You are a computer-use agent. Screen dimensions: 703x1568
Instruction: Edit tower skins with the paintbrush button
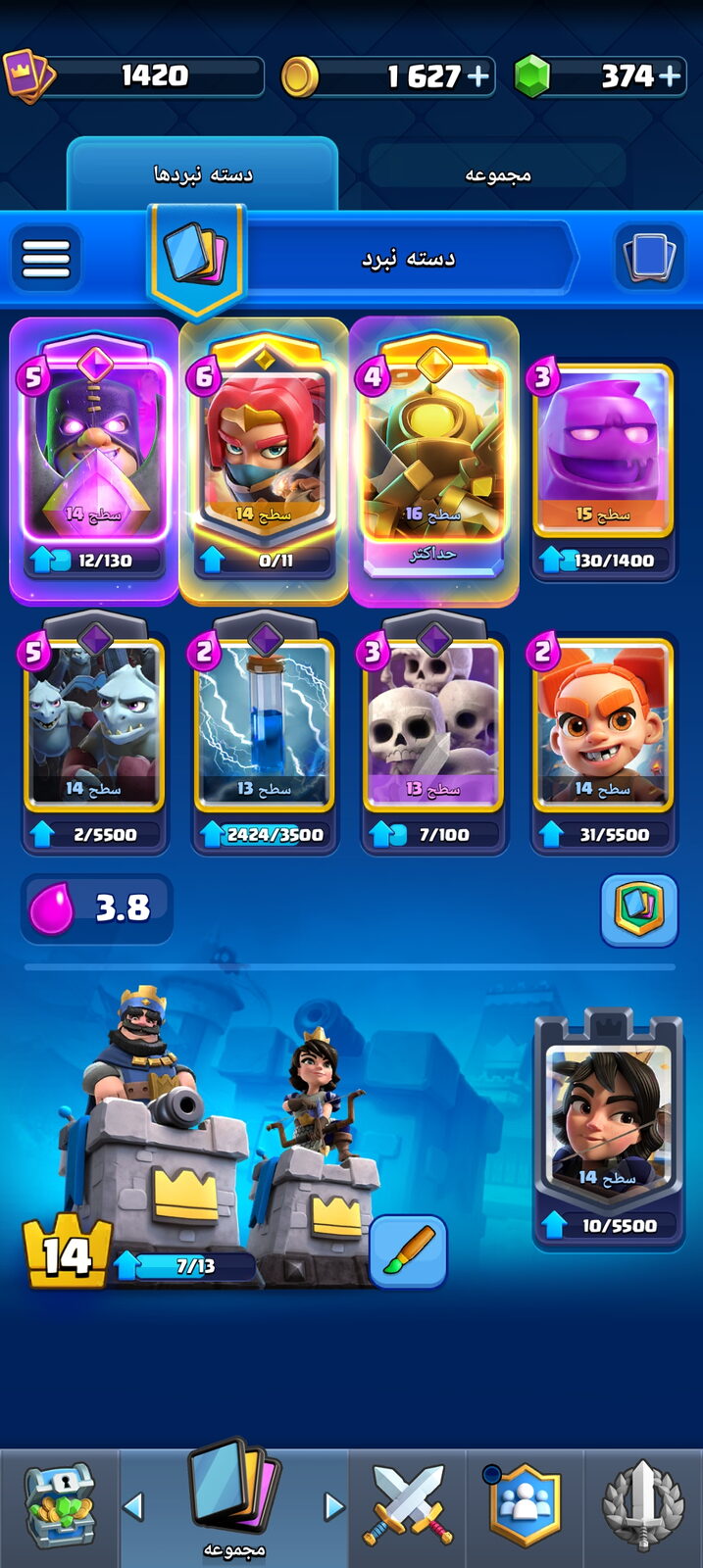click(409, 1251)
